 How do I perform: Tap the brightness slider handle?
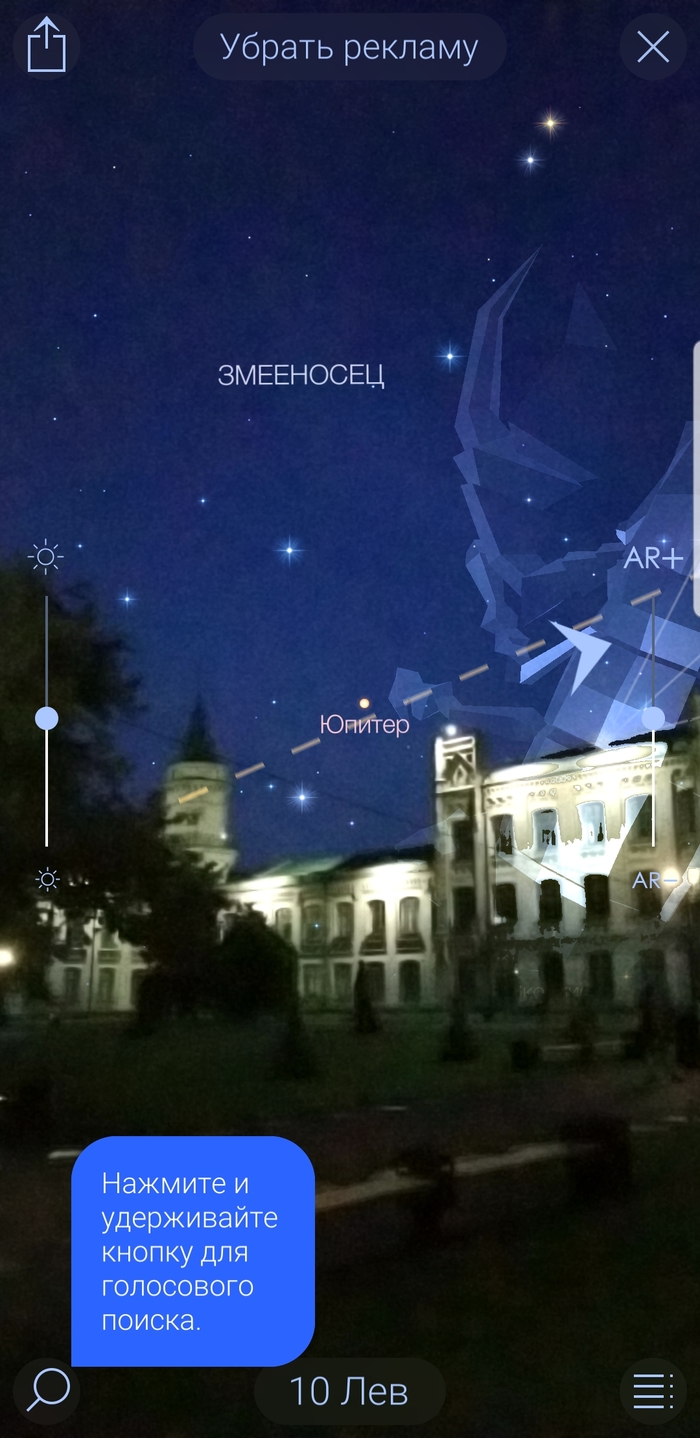click(46, 718)
